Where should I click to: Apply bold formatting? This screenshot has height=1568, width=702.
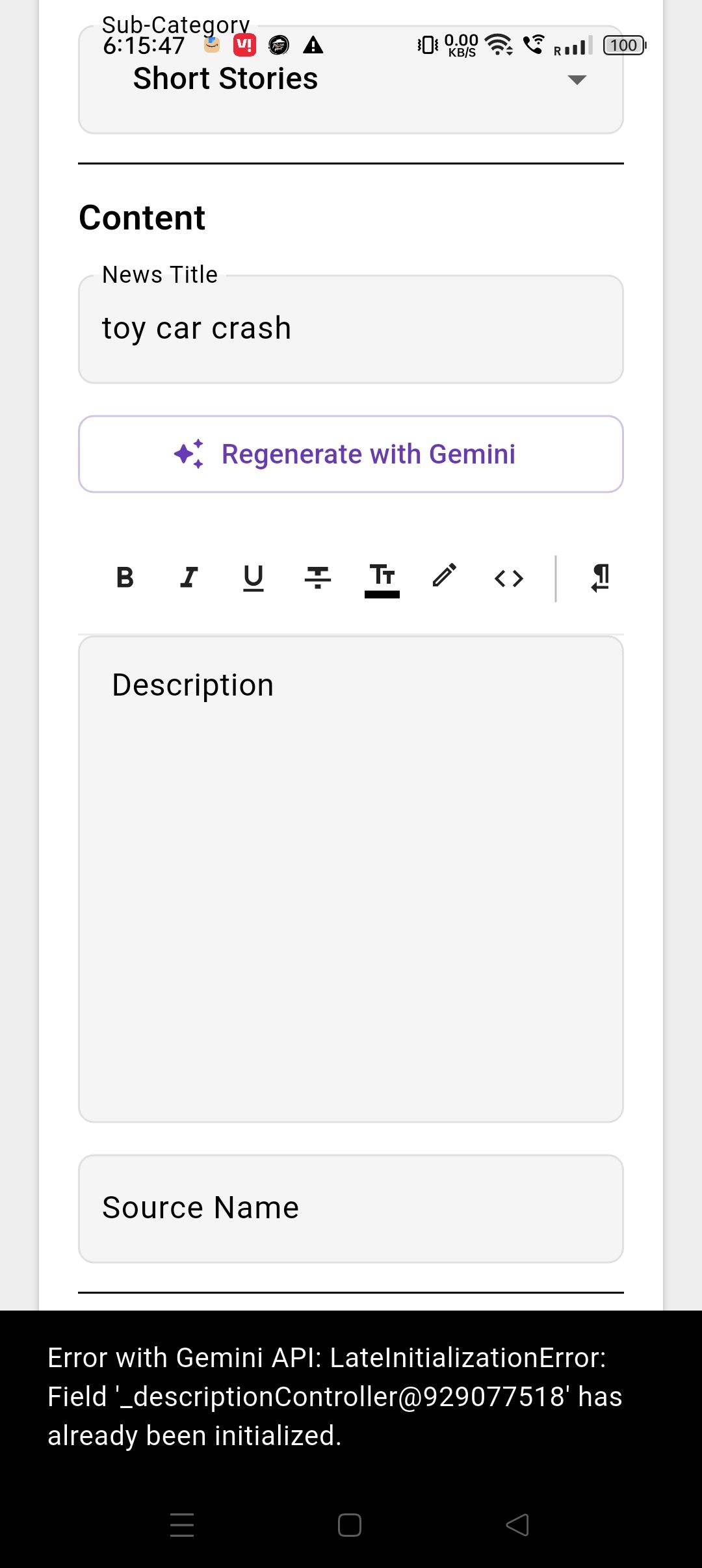pos(125,577)
